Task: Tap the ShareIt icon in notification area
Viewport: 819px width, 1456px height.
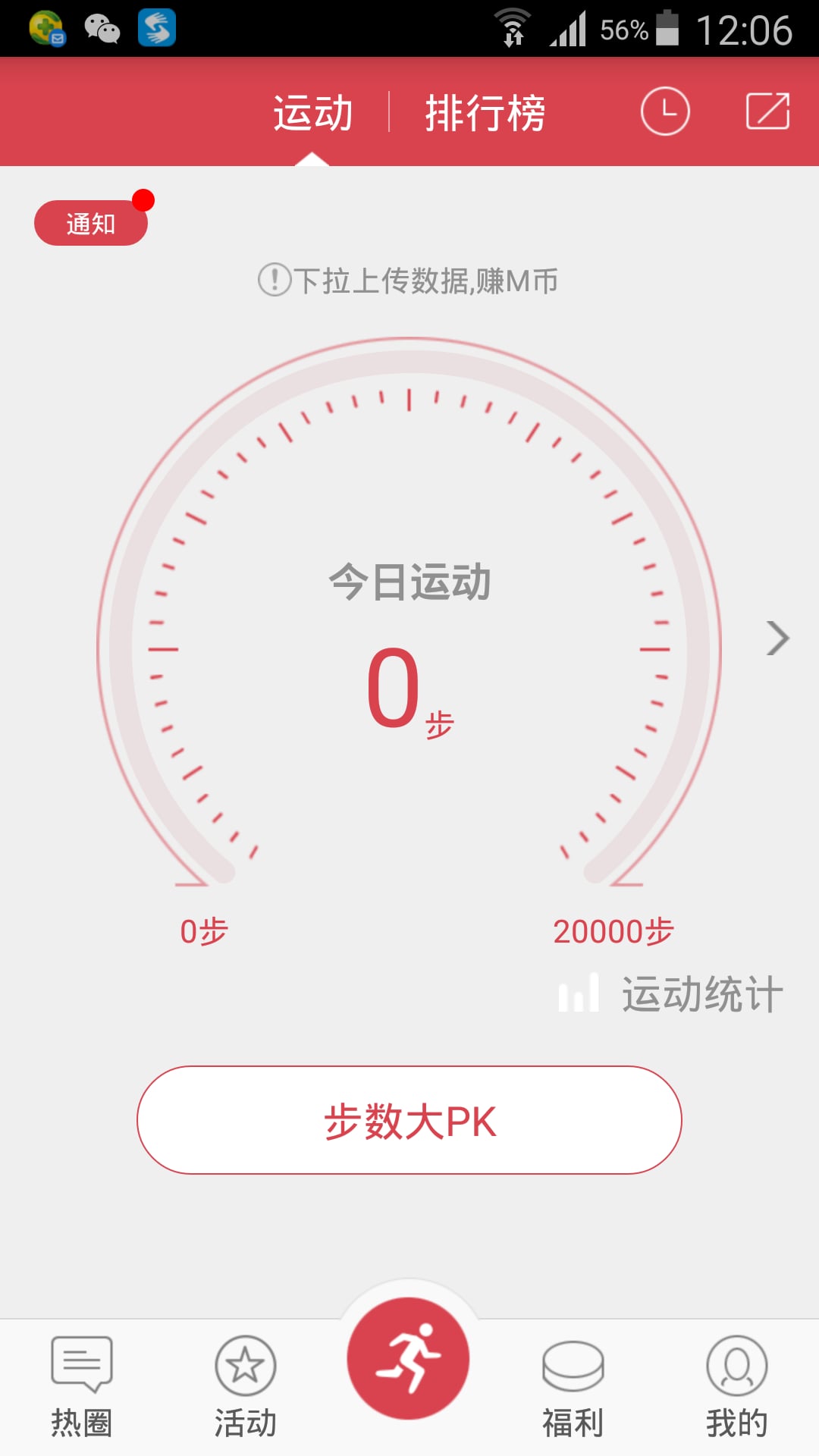Action: pyautogui.click(x=157, y=30)
